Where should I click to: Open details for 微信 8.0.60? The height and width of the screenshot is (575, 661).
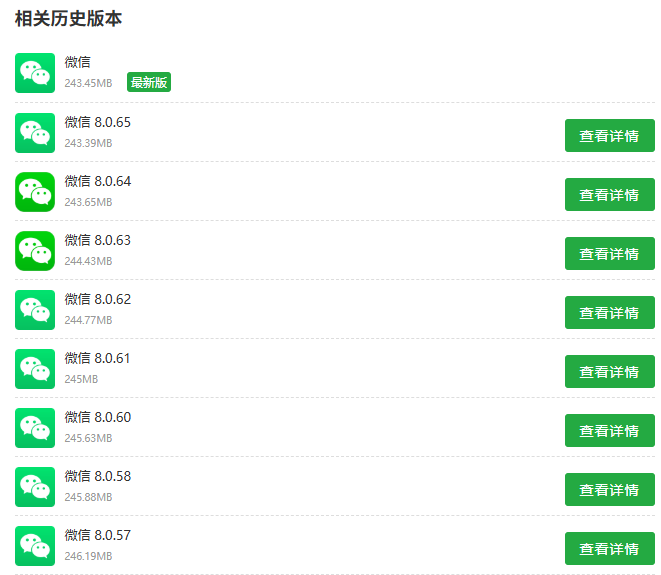(609, 431)
